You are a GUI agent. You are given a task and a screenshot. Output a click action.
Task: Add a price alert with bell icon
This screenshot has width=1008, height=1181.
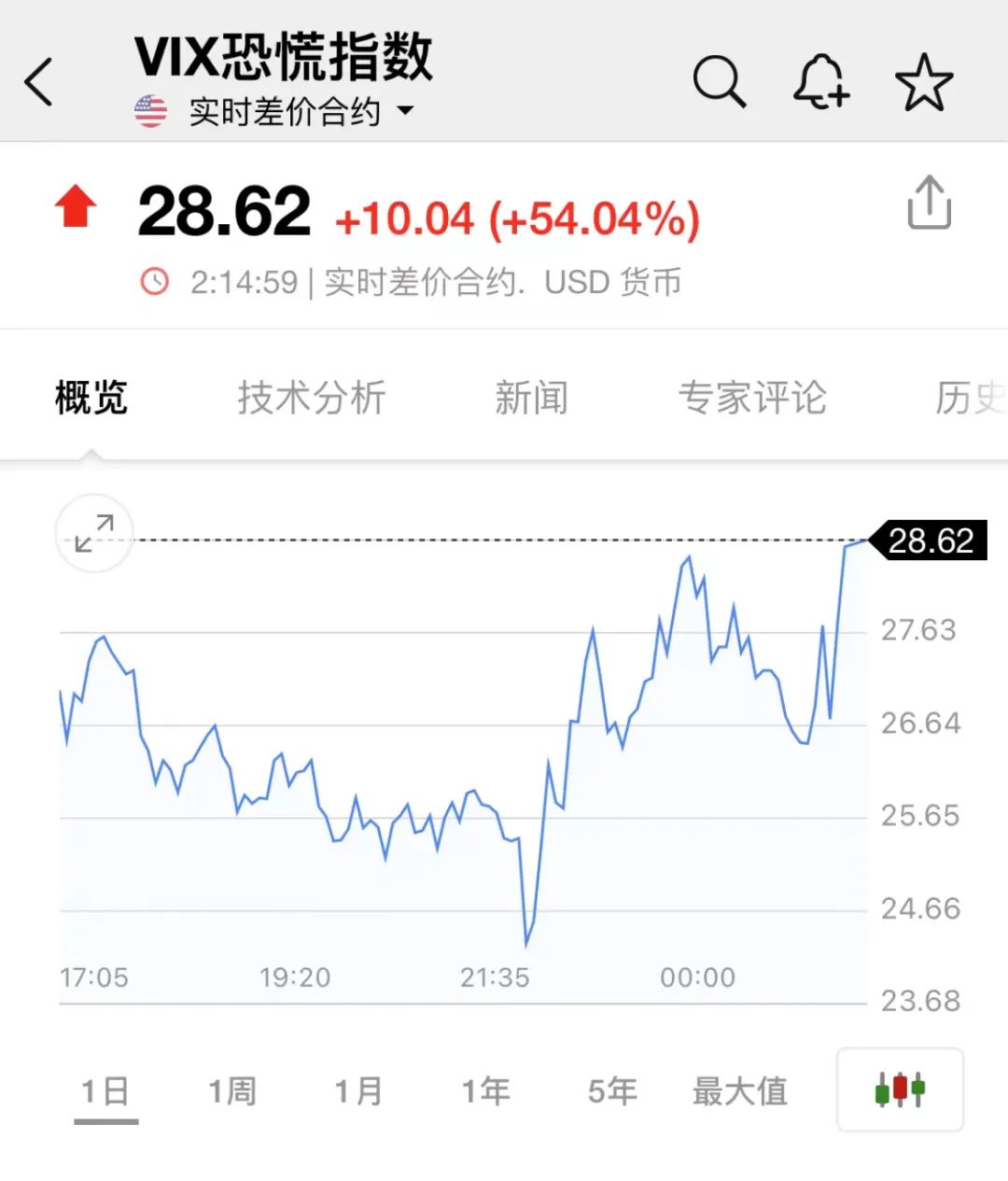[821, 81]
